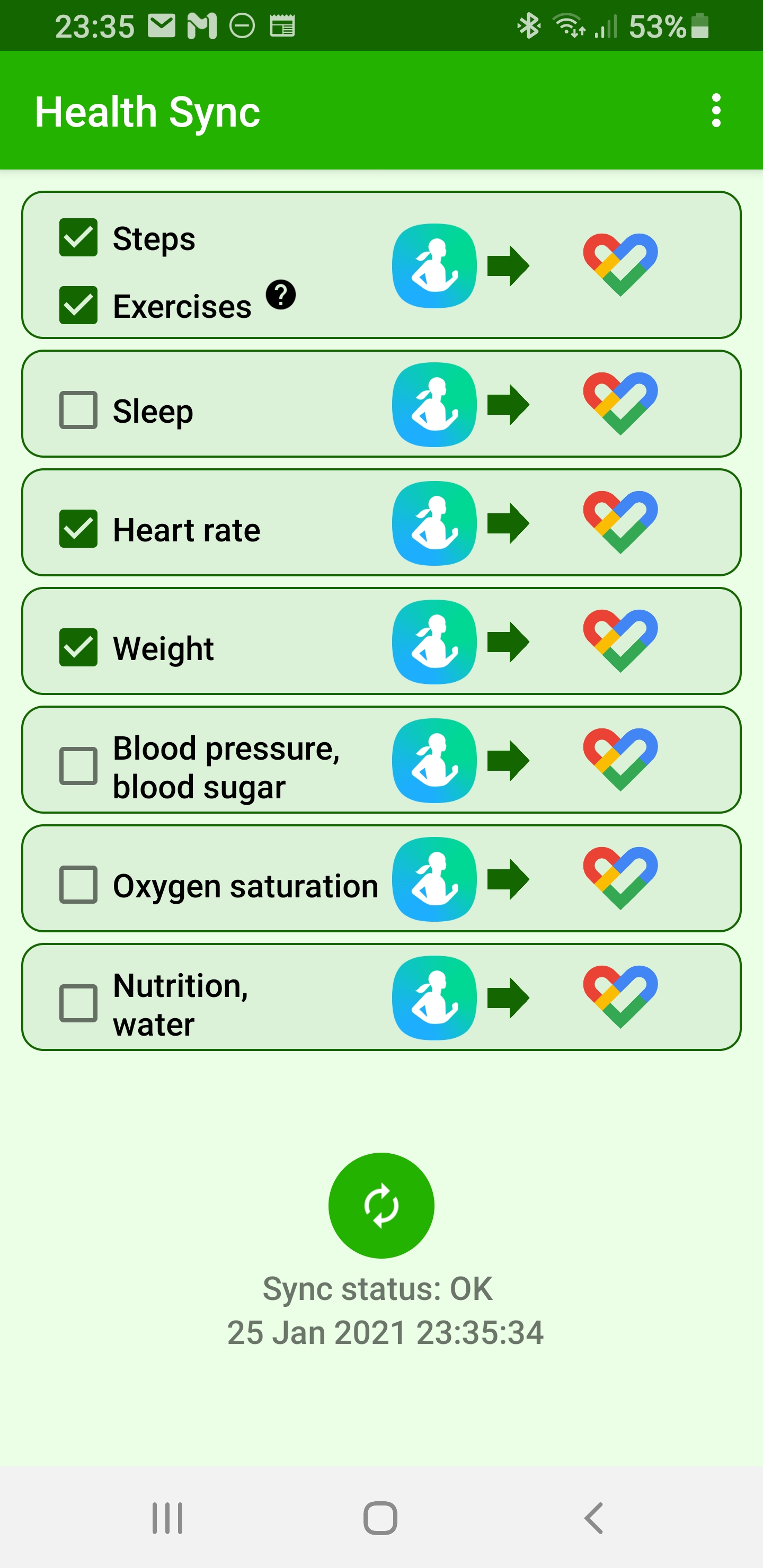The height and width of the screenshot is (1568, 763).
Task: Tap the Samsung Health icon beside Sleep
Action: [x=434, y=405]
